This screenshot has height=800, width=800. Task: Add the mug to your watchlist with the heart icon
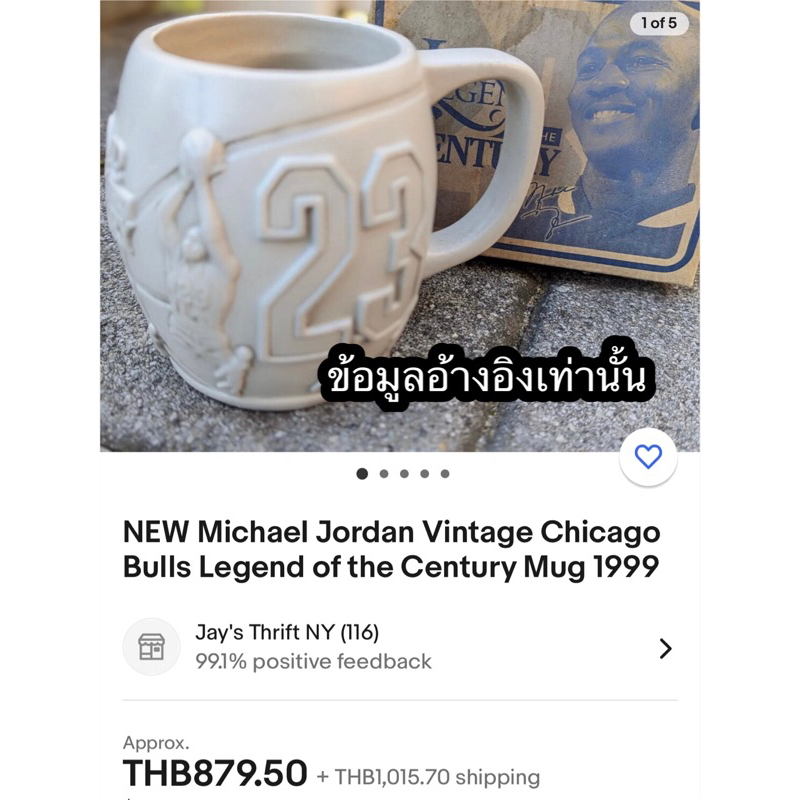tap(648, 457)
